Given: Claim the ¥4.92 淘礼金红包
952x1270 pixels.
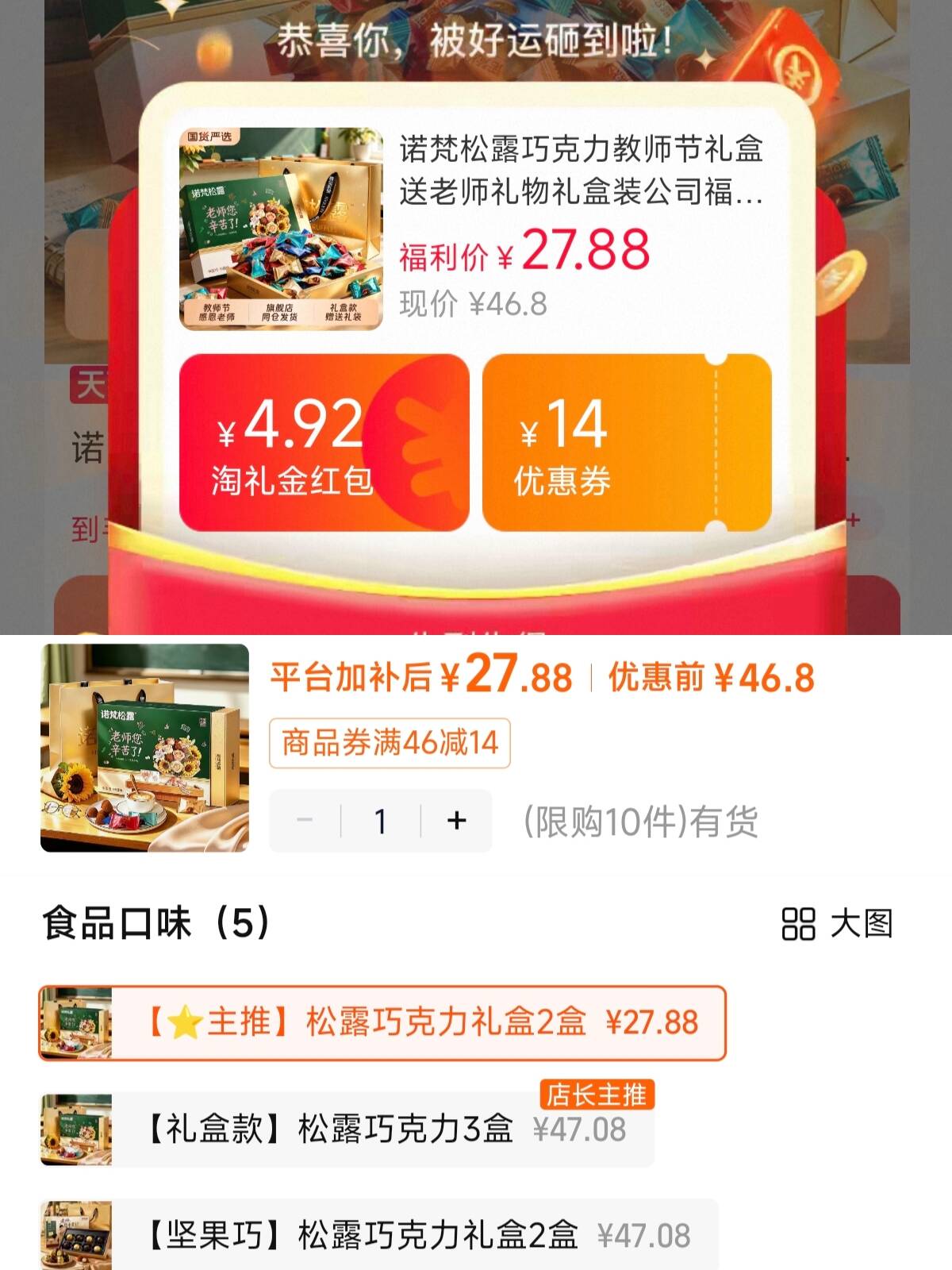Looking at the screenshot, I should (324, 442).
